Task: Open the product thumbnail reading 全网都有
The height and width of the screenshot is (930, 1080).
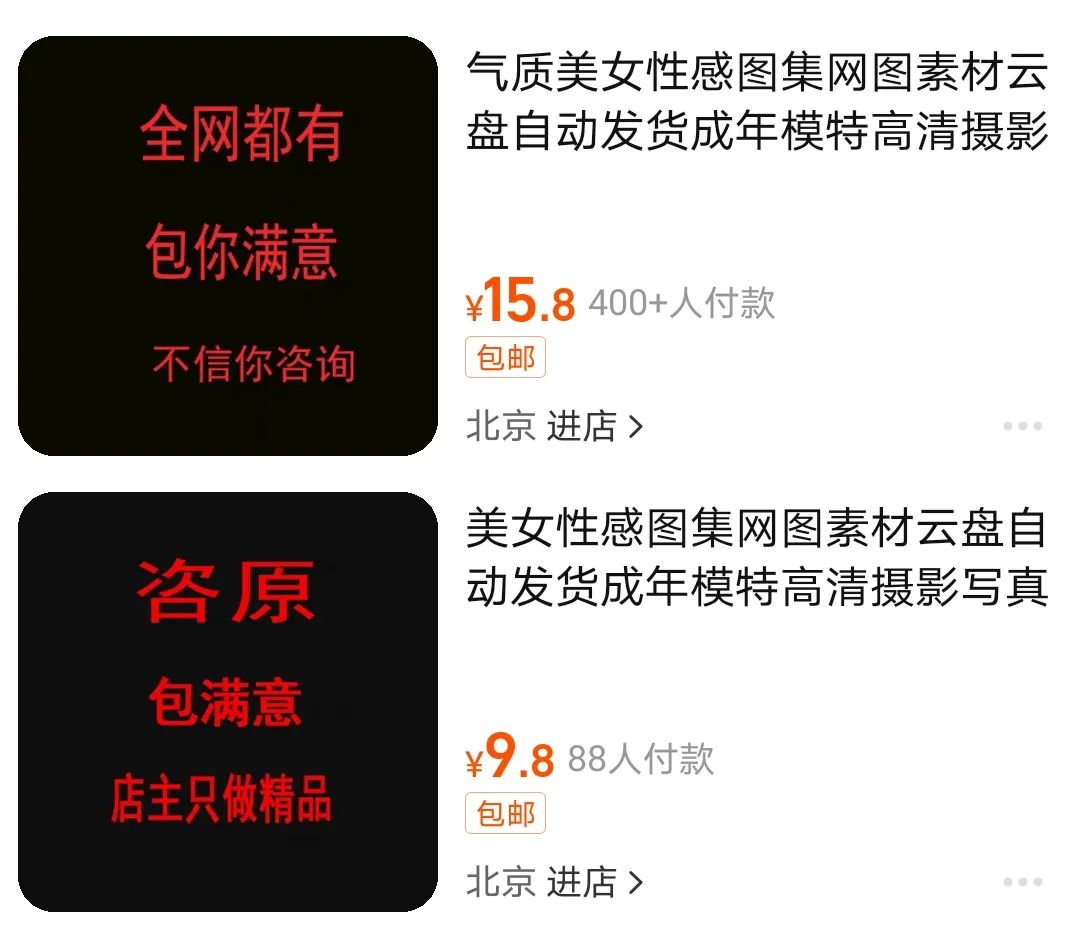Action: point(228,246)
